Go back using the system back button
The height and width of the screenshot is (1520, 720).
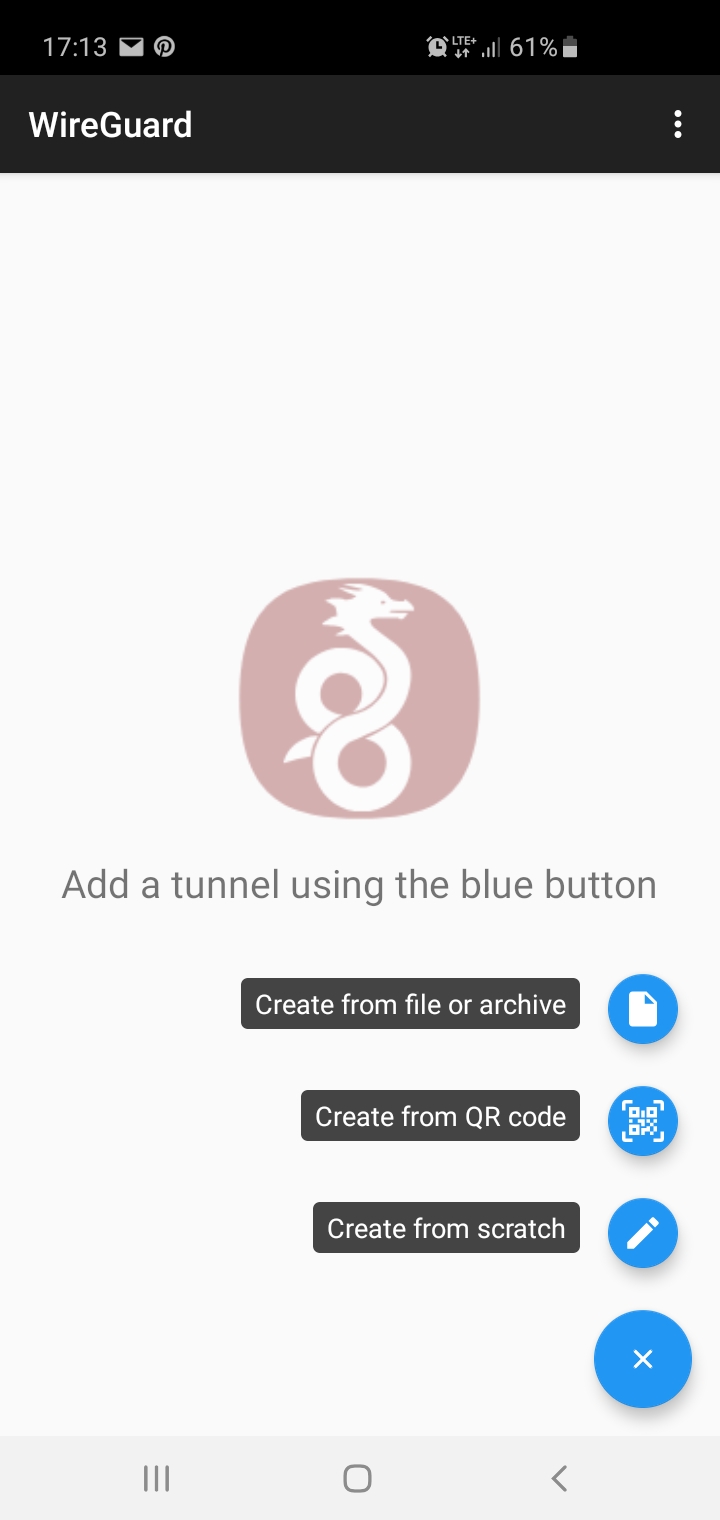[560, 1478]
